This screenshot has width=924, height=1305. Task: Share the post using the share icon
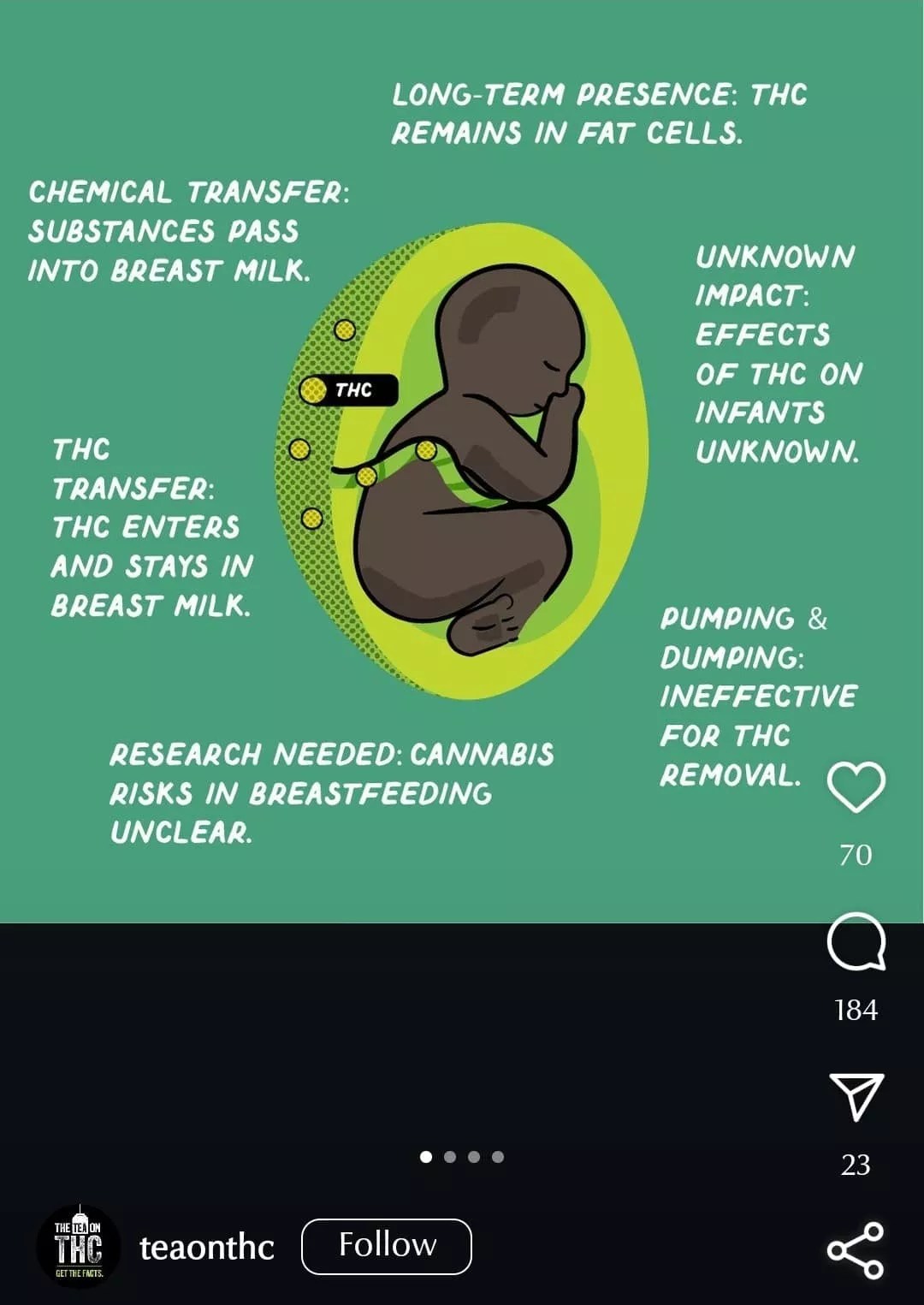[856, 1250]
